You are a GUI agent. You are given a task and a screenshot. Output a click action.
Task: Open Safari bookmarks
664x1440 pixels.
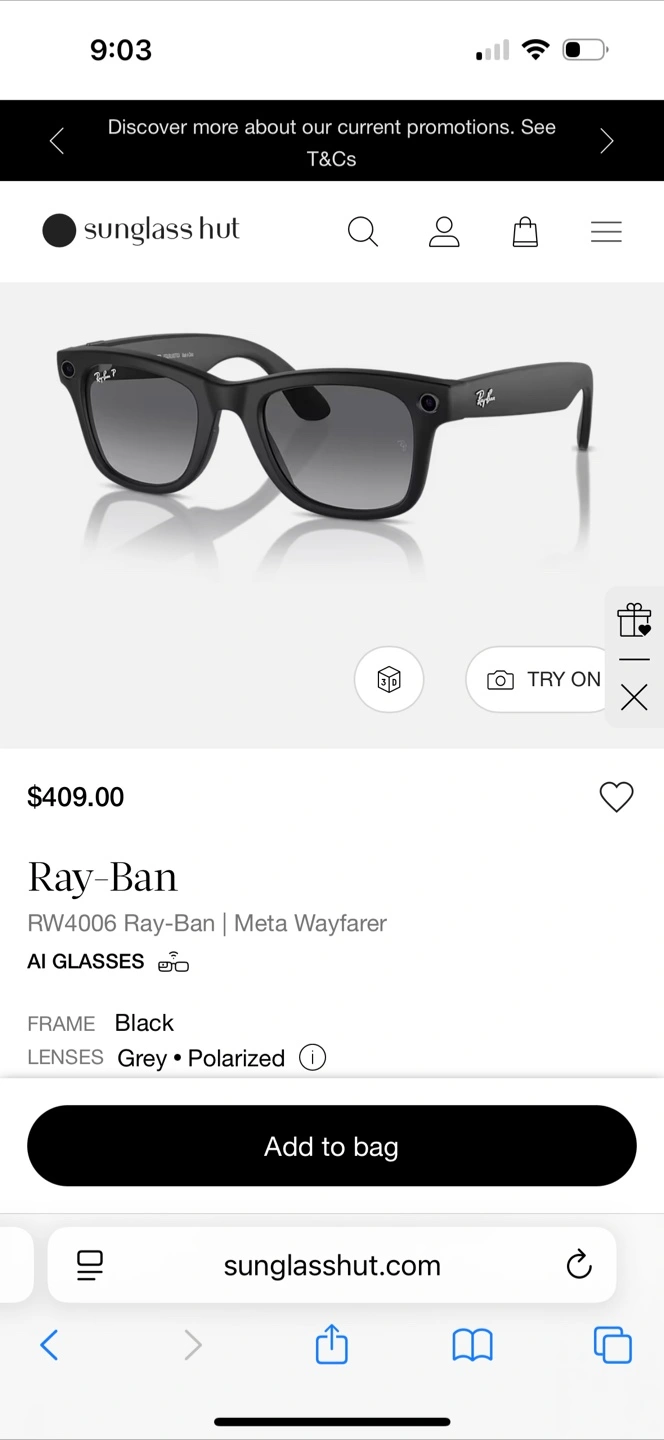[472, 1345]
